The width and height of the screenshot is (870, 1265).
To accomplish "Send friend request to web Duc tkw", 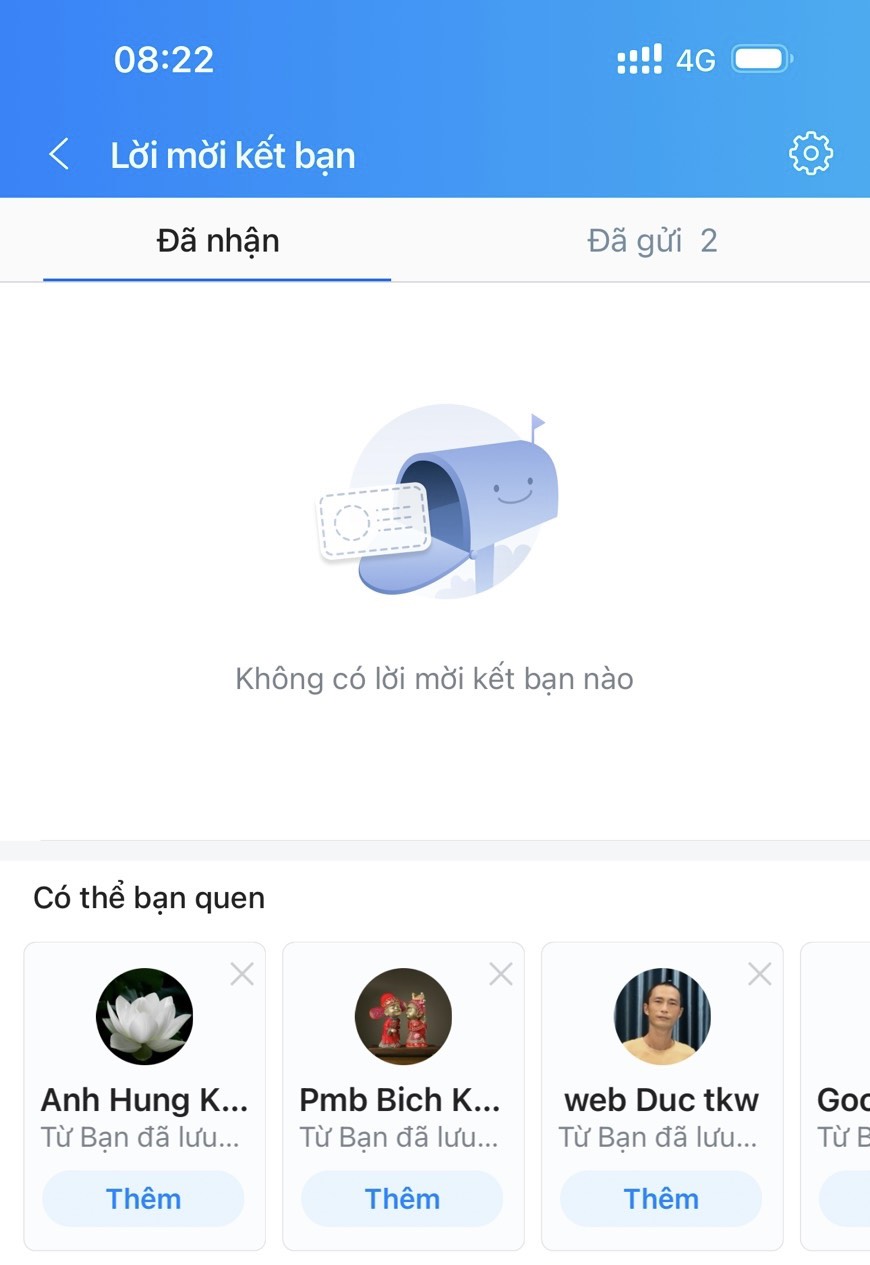I will (x=661, y=1198).
